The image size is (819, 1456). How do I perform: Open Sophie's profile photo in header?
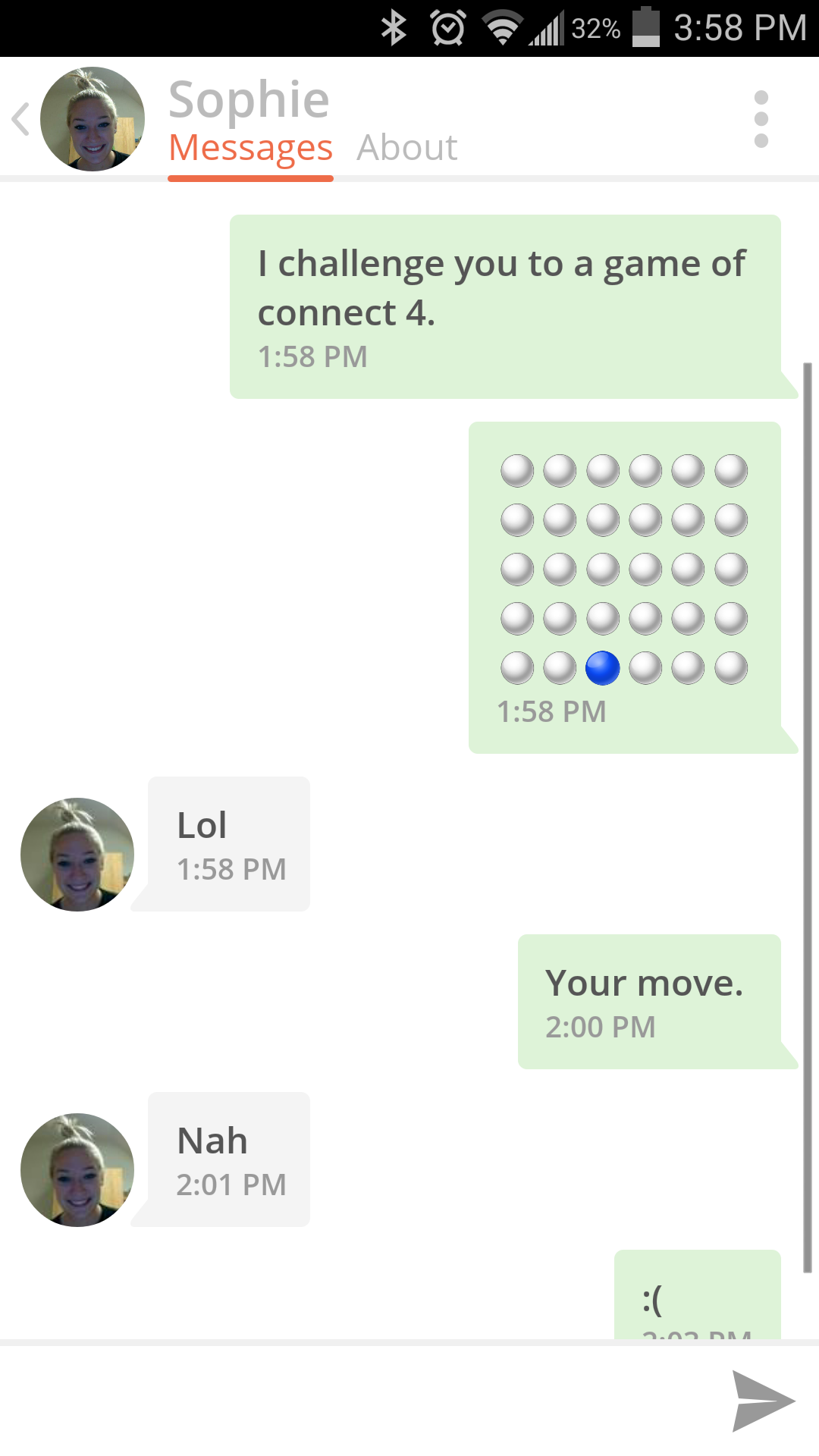pyautogui.click(x=93, y=119)
